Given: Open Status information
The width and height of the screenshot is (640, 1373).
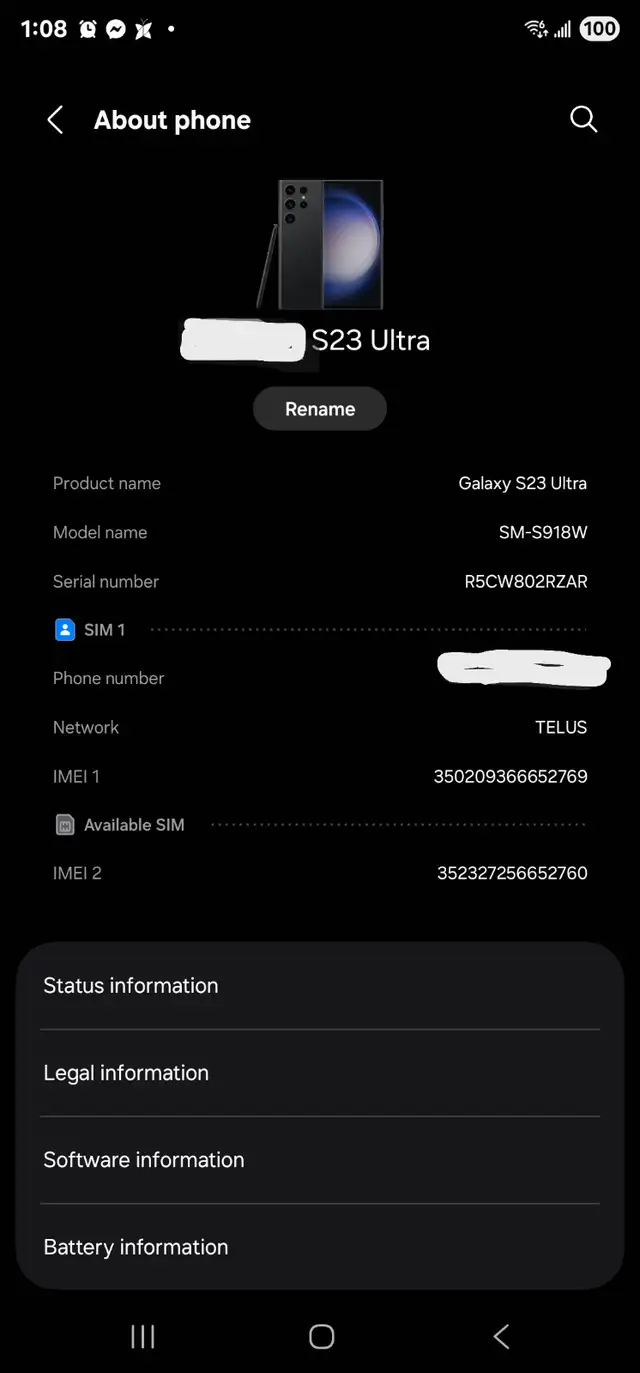Looking at the screenshot, I should point(320,986).
